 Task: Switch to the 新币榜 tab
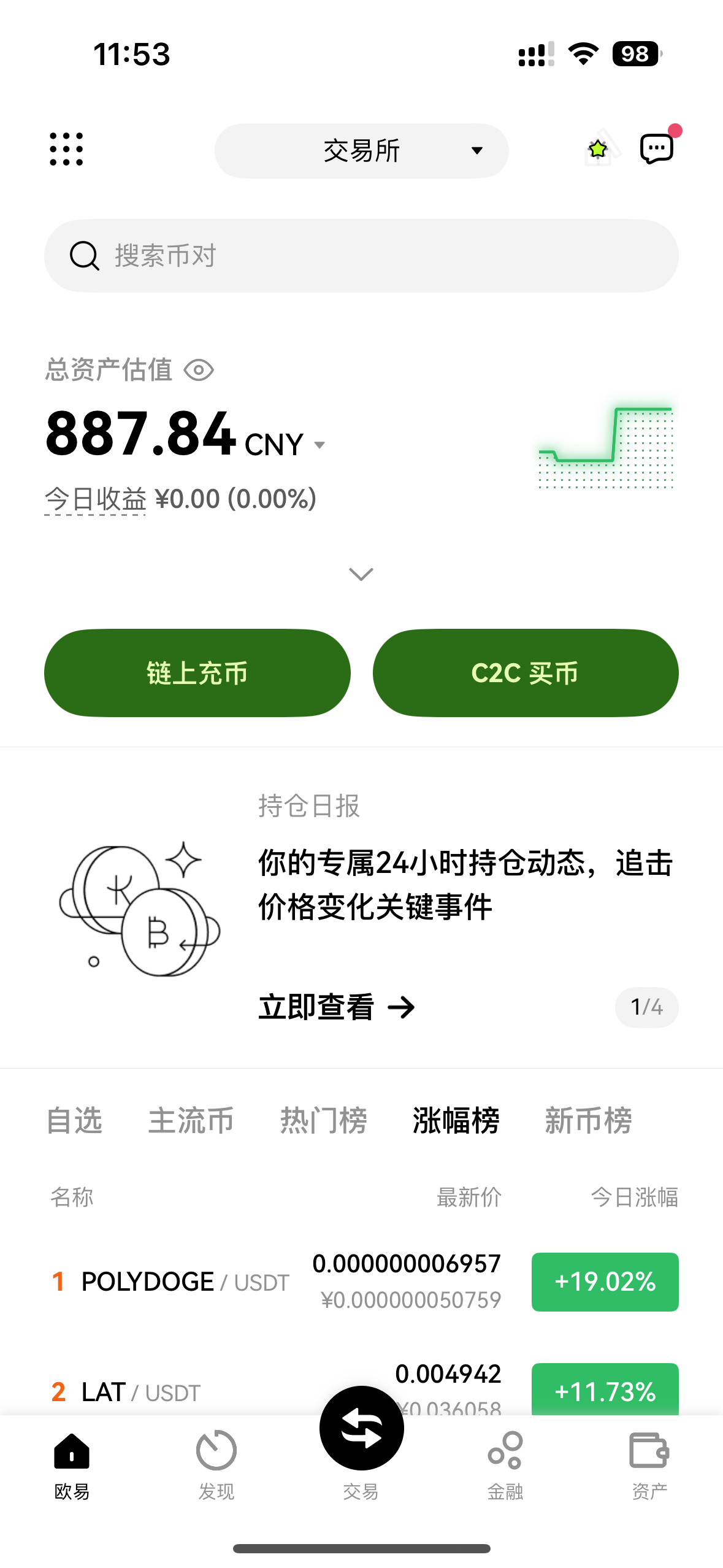coord(587,1121)
